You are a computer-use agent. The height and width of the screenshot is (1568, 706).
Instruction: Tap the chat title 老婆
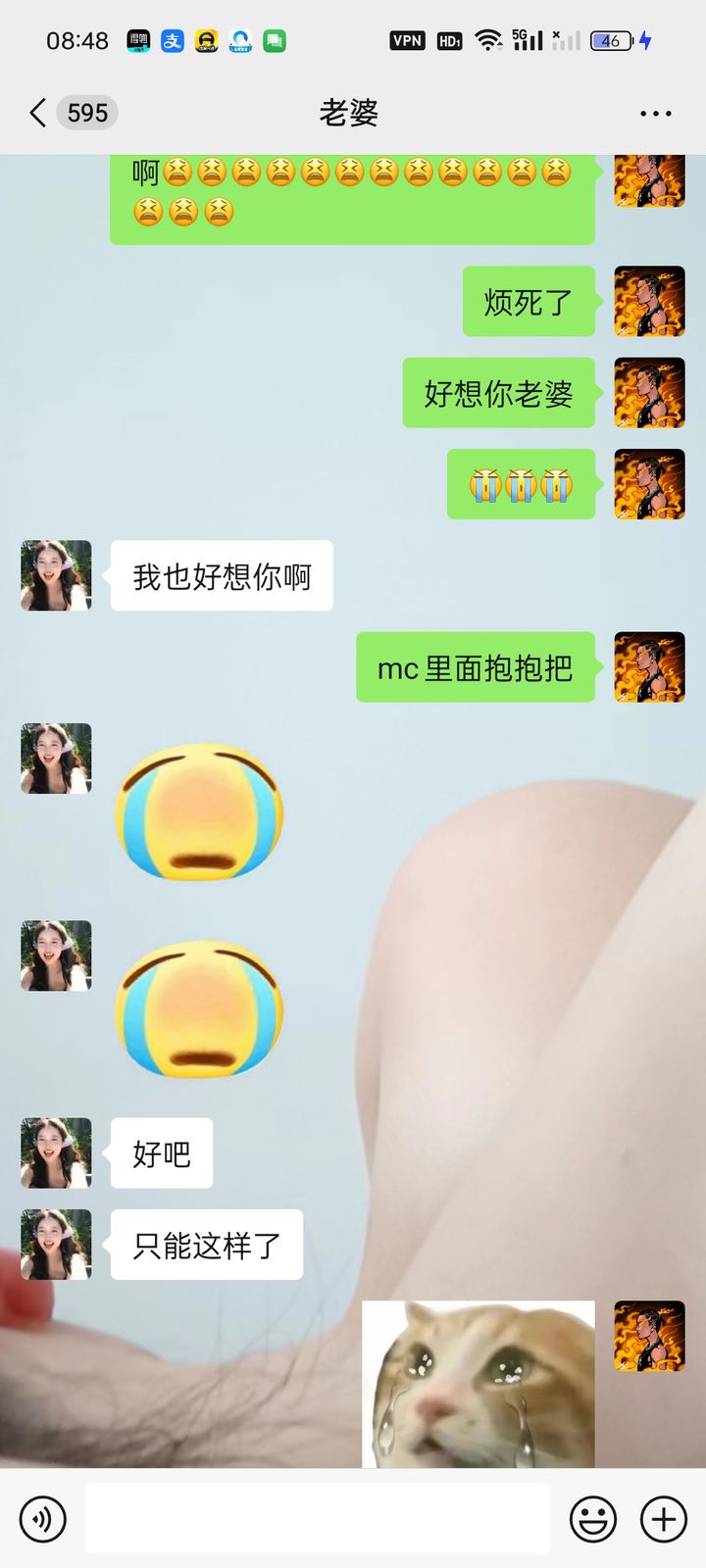tap(348, 113)
